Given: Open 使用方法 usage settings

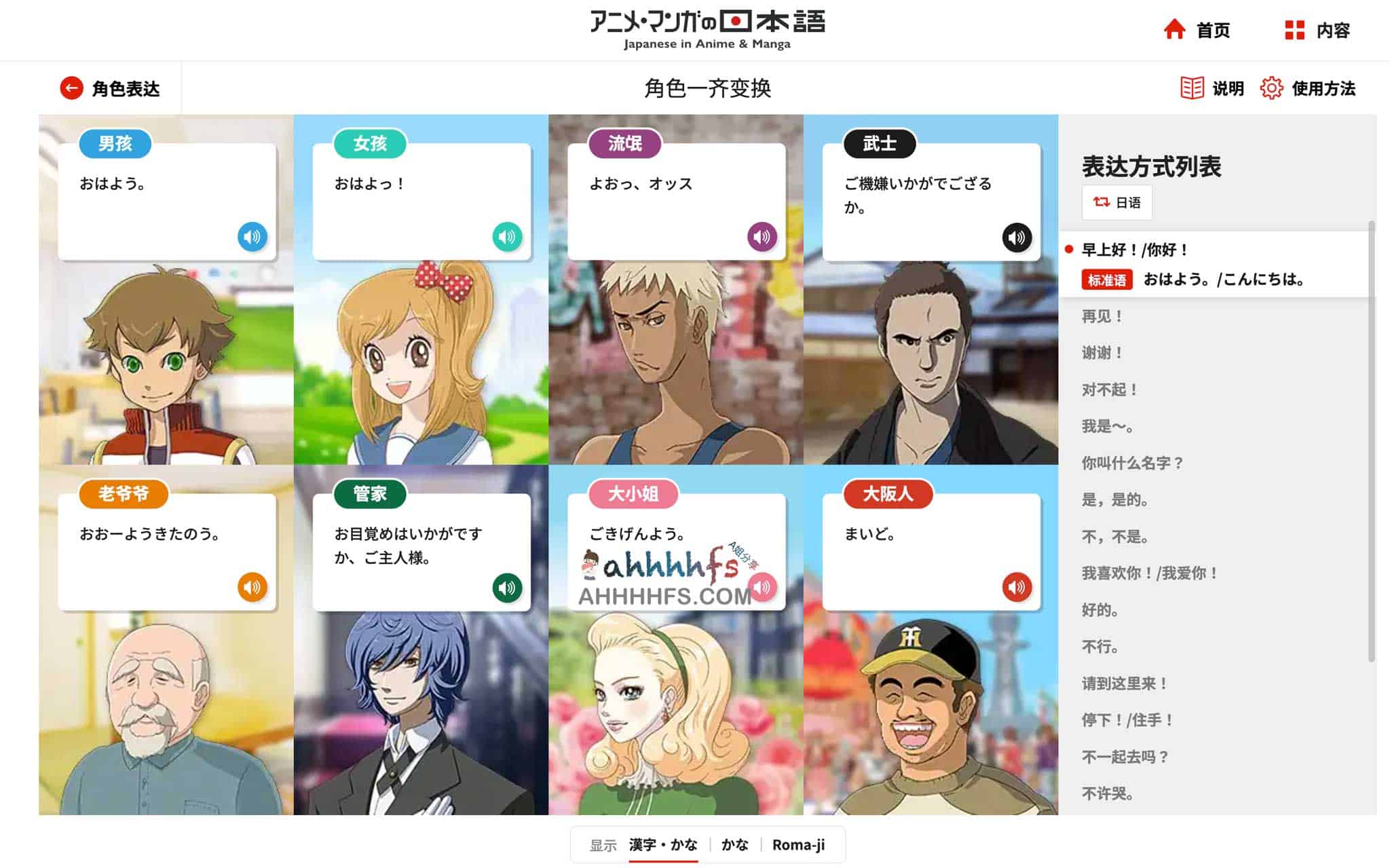Looking at the screenshot, I should pos(1308,88).
